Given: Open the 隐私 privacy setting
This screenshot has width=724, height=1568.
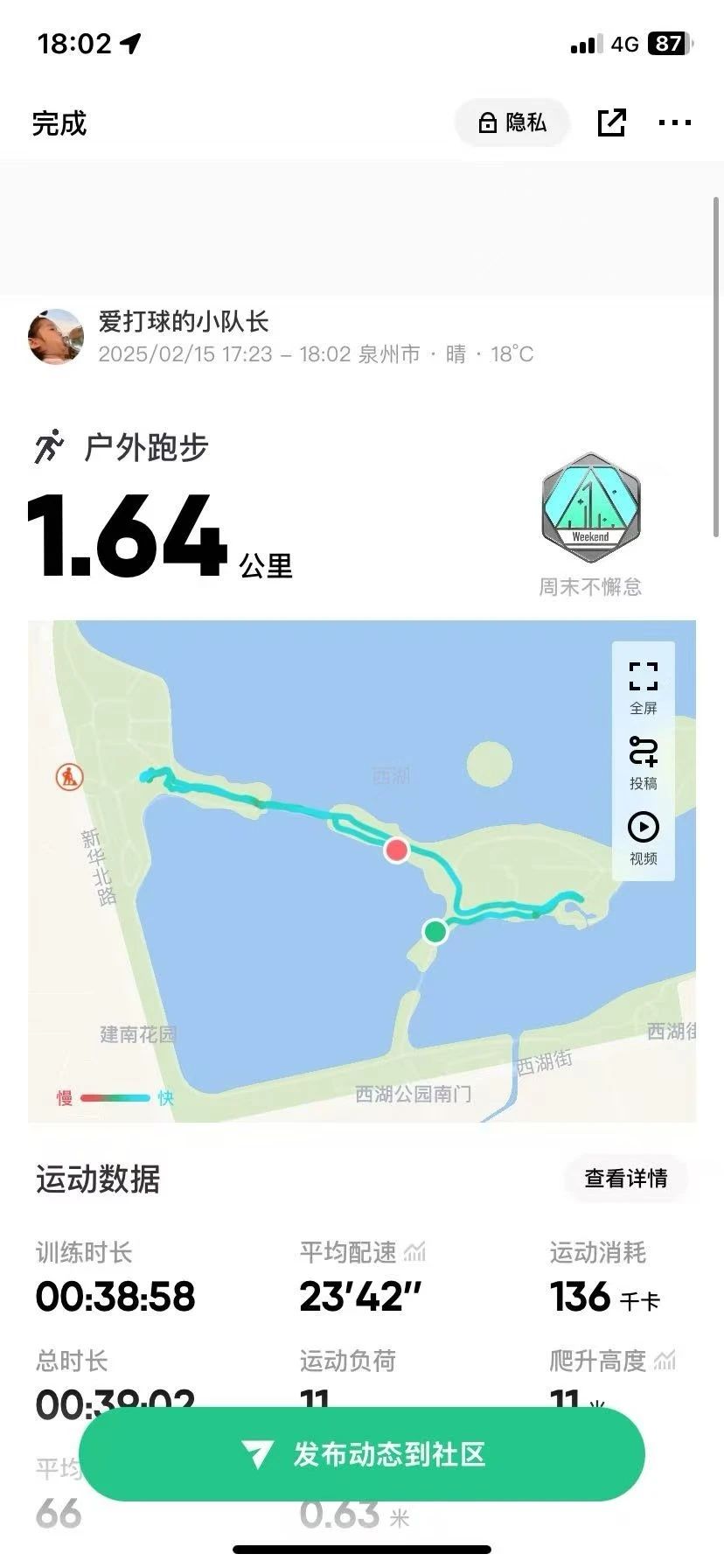Looking at the screenshot, I should [x=512, y=122].
